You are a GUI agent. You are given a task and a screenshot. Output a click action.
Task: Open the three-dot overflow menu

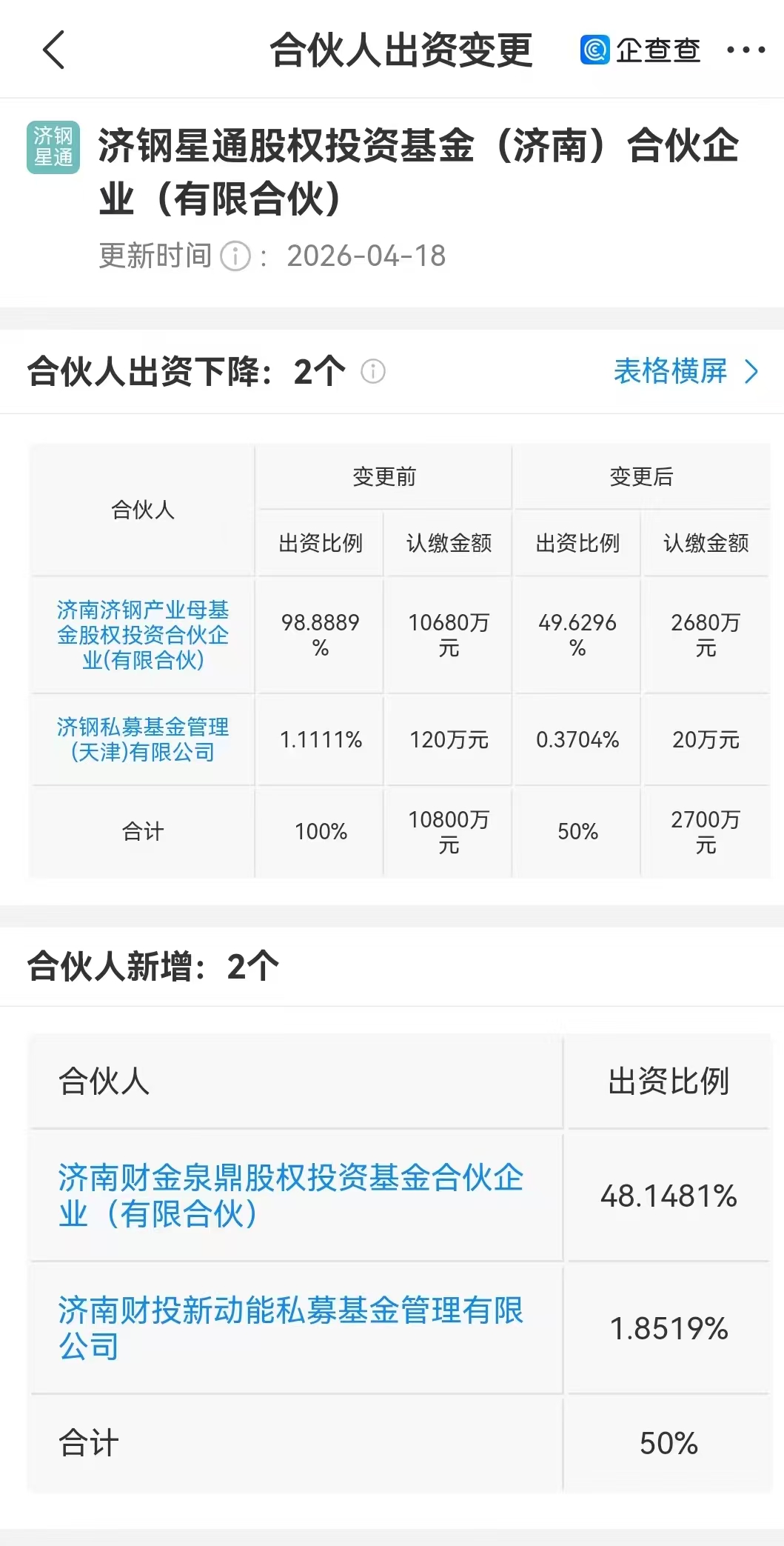[x=746, y=50]
